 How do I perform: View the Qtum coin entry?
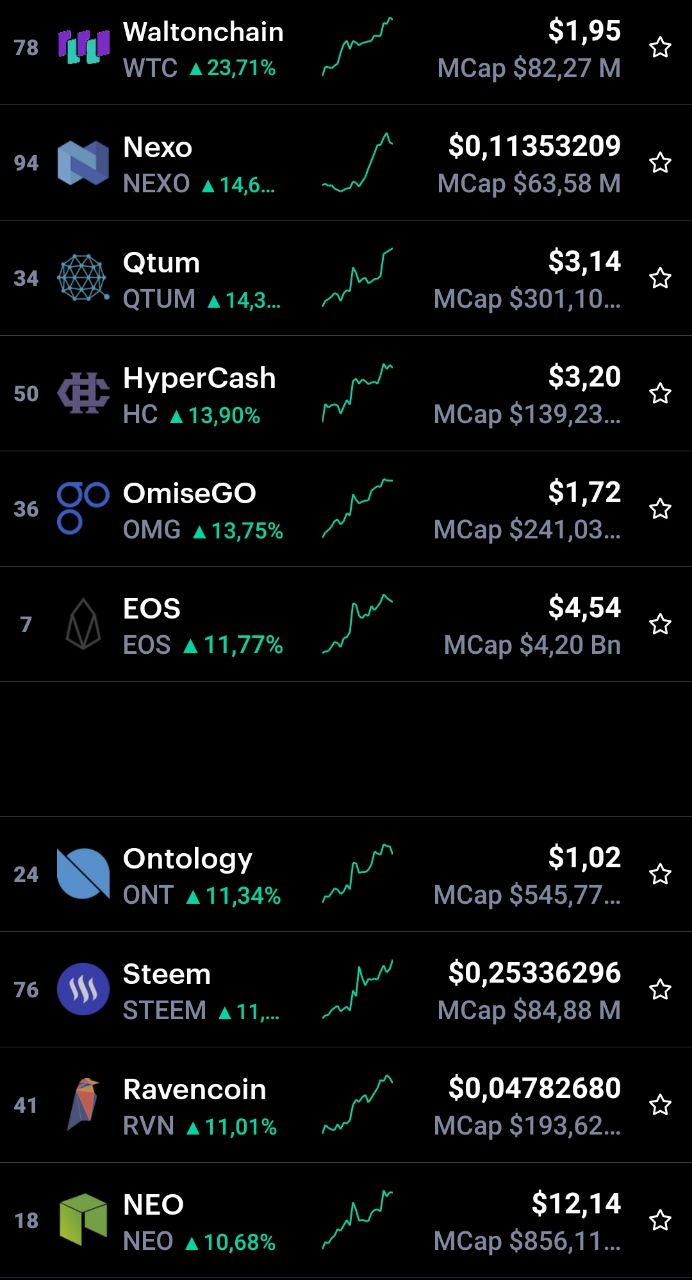click(x=346, y=278)
